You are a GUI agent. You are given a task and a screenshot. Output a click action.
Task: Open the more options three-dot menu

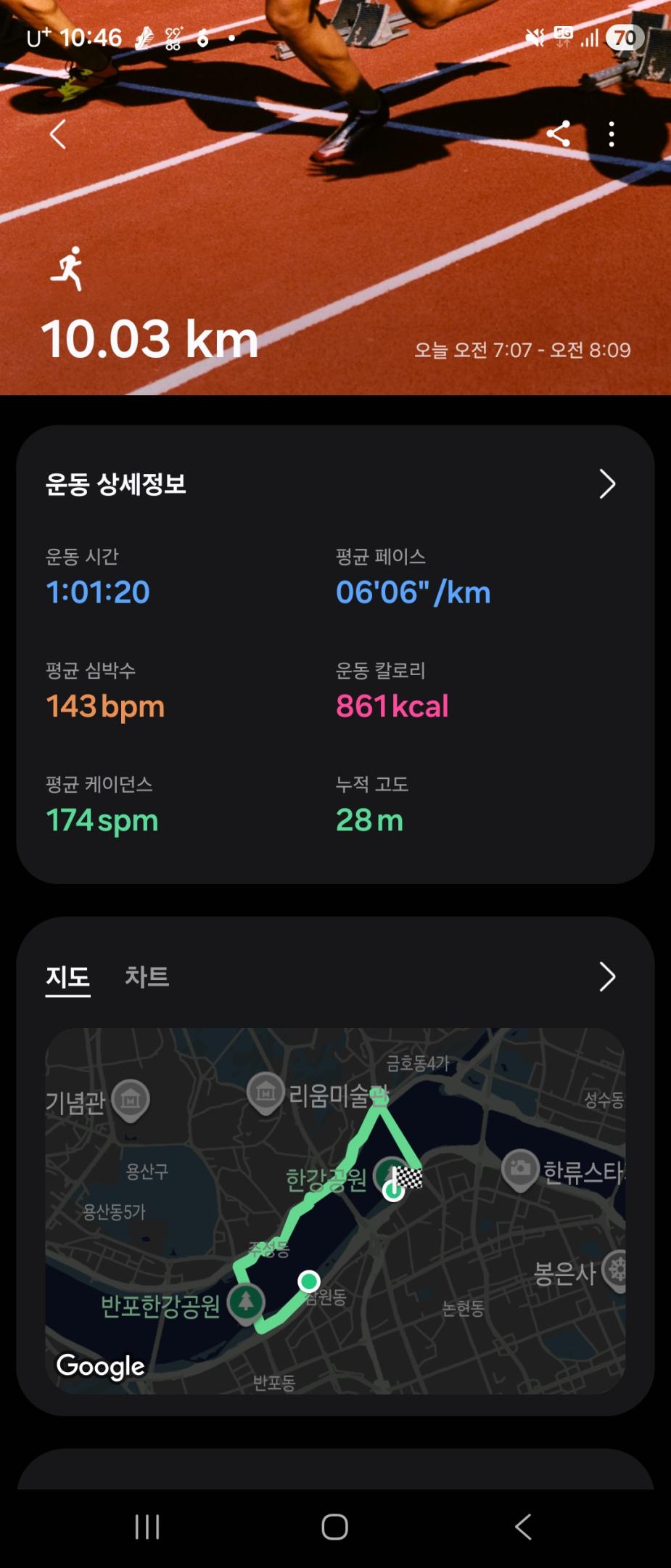613,134
